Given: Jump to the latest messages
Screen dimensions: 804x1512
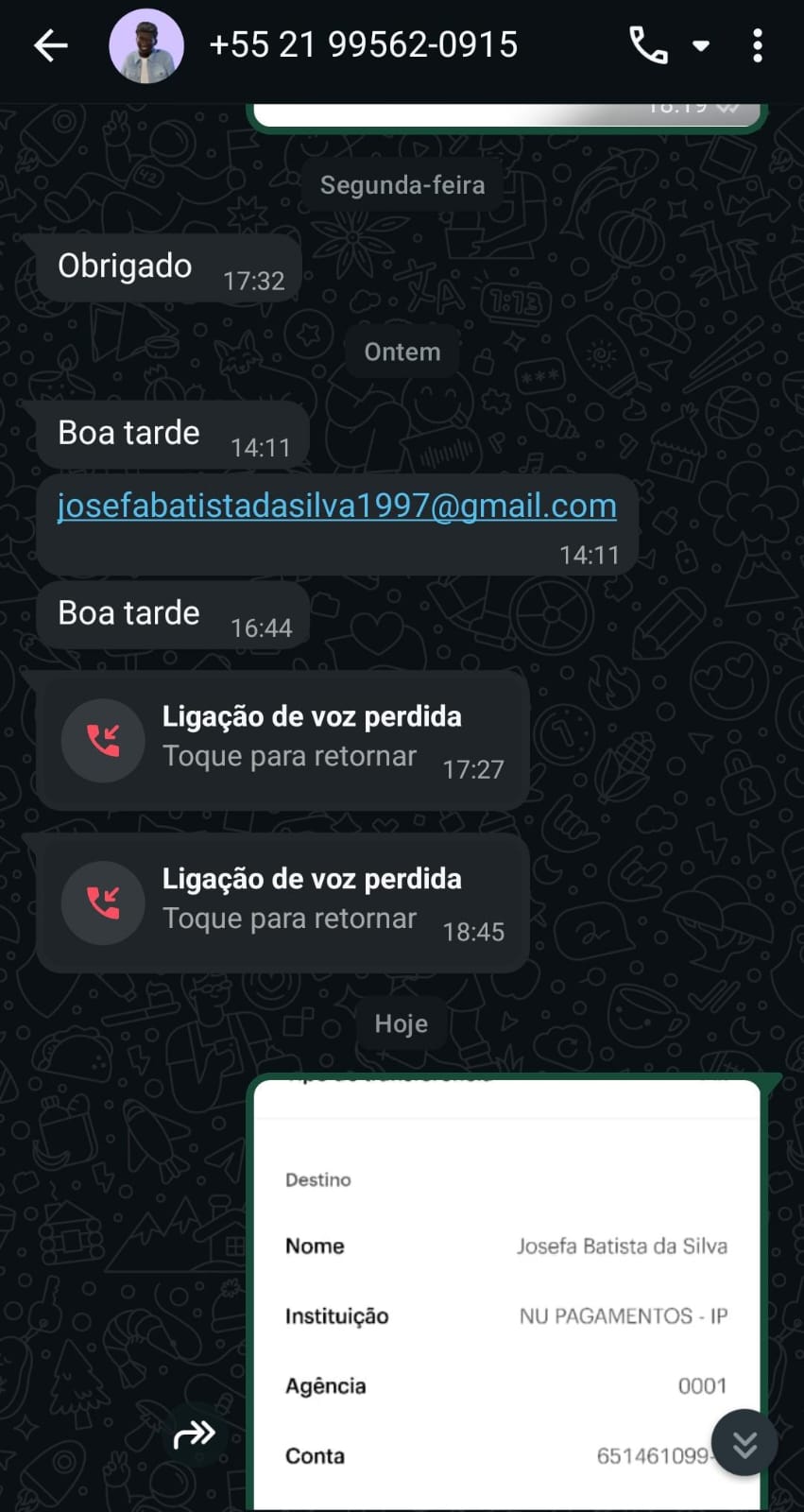Looking at the screenshot, I should pyautogui.click(x=744, y=1443).
